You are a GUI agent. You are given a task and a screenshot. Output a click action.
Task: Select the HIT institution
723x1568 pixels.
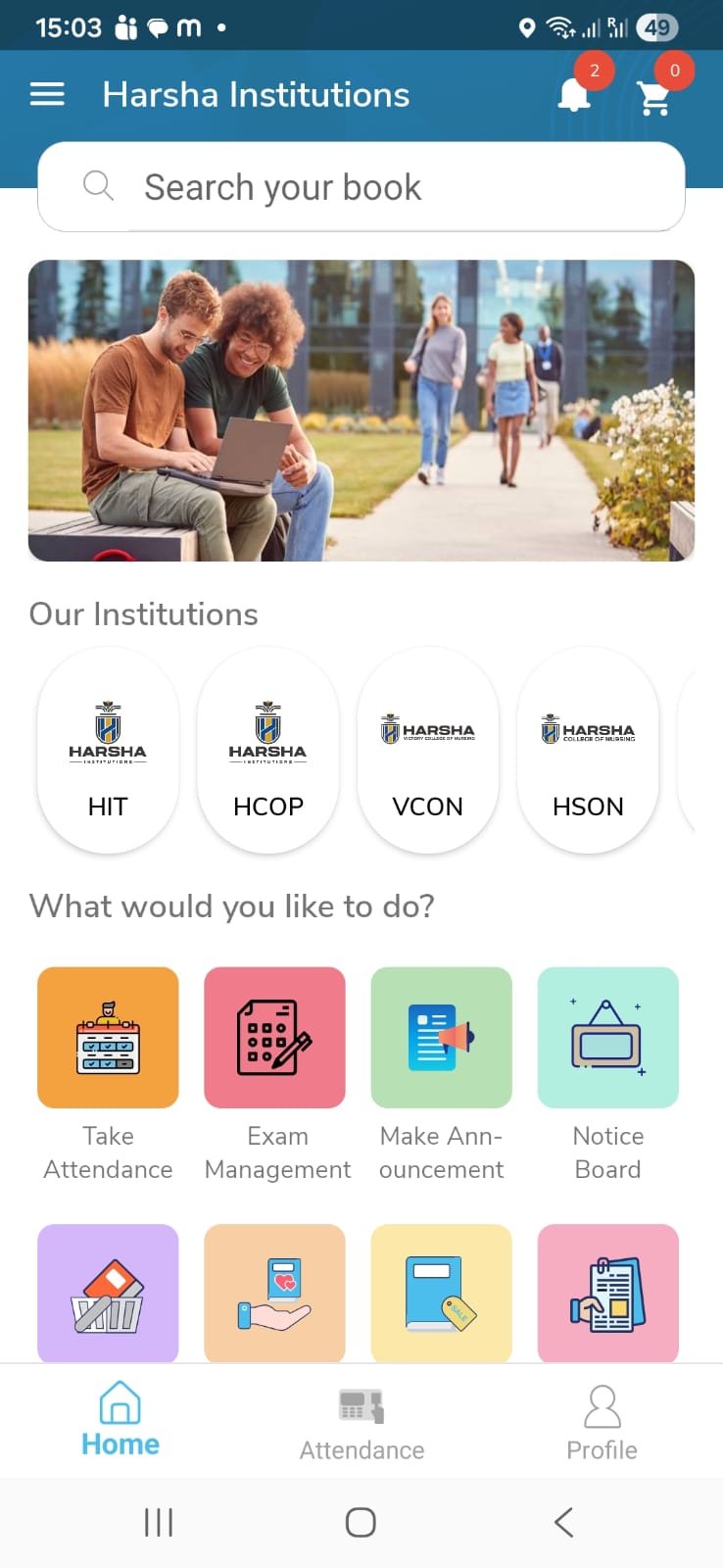[x=108, y=751]
